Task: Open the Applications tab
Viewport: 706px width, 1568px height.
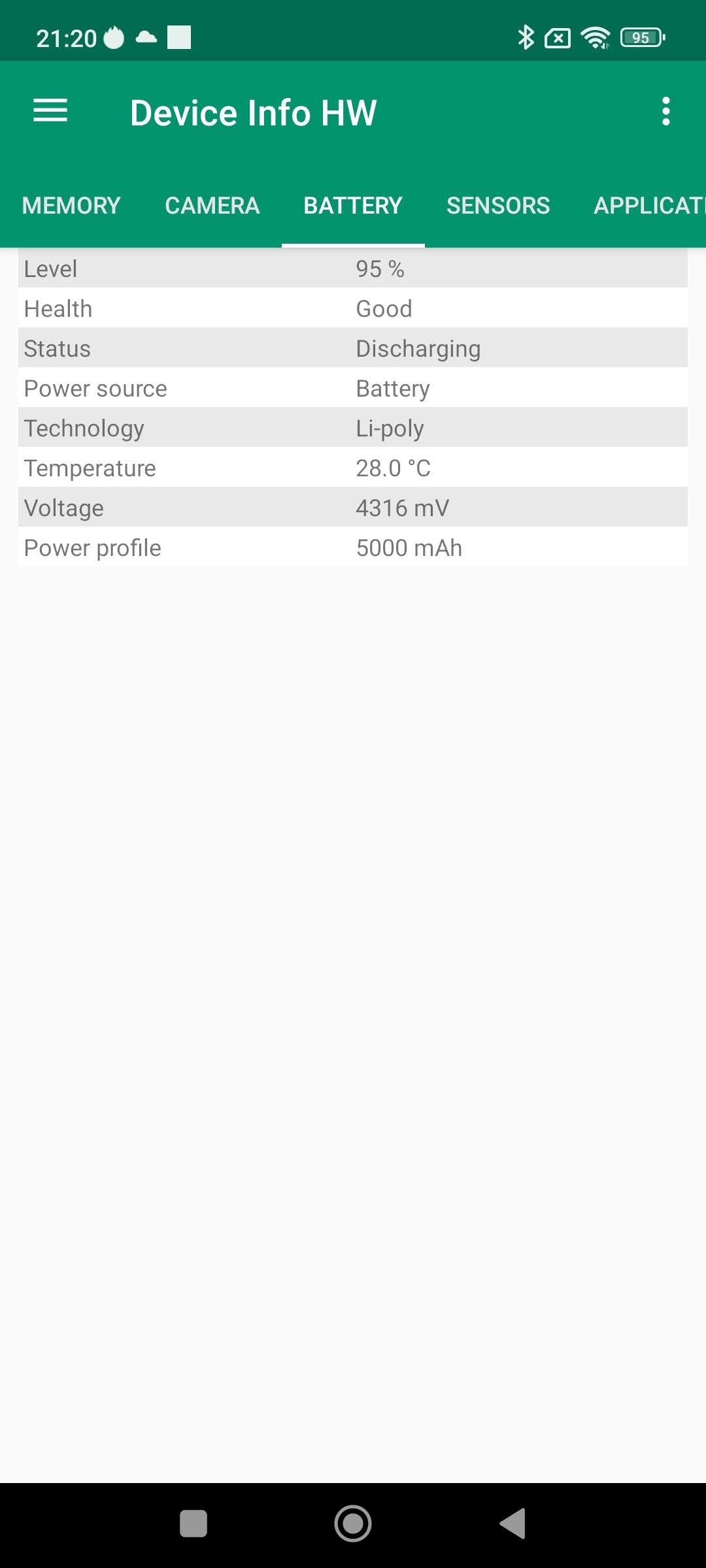Action: tap(647, 206)
